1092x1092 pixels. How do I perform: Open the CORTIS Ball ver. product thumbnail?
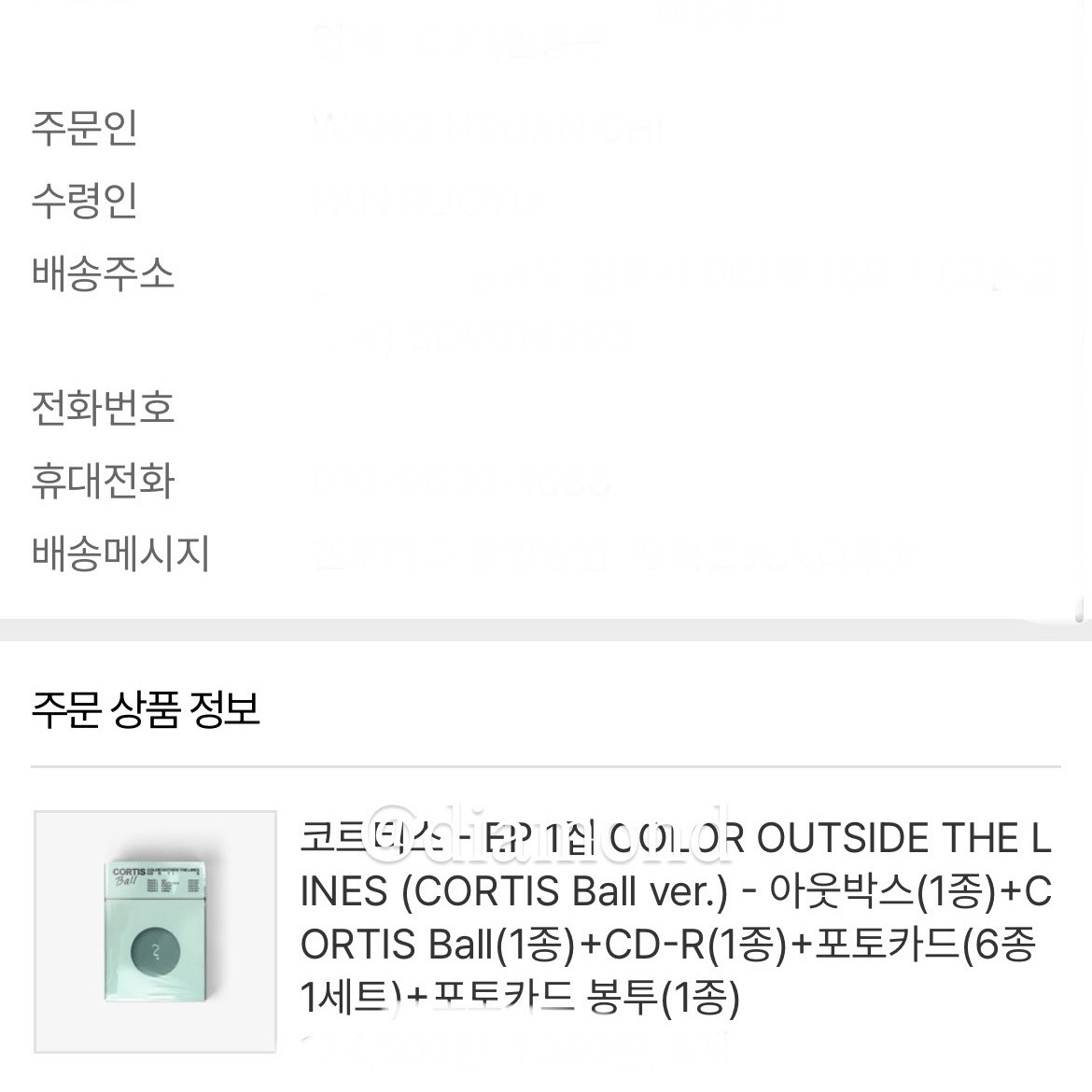[x=155, y=931]
